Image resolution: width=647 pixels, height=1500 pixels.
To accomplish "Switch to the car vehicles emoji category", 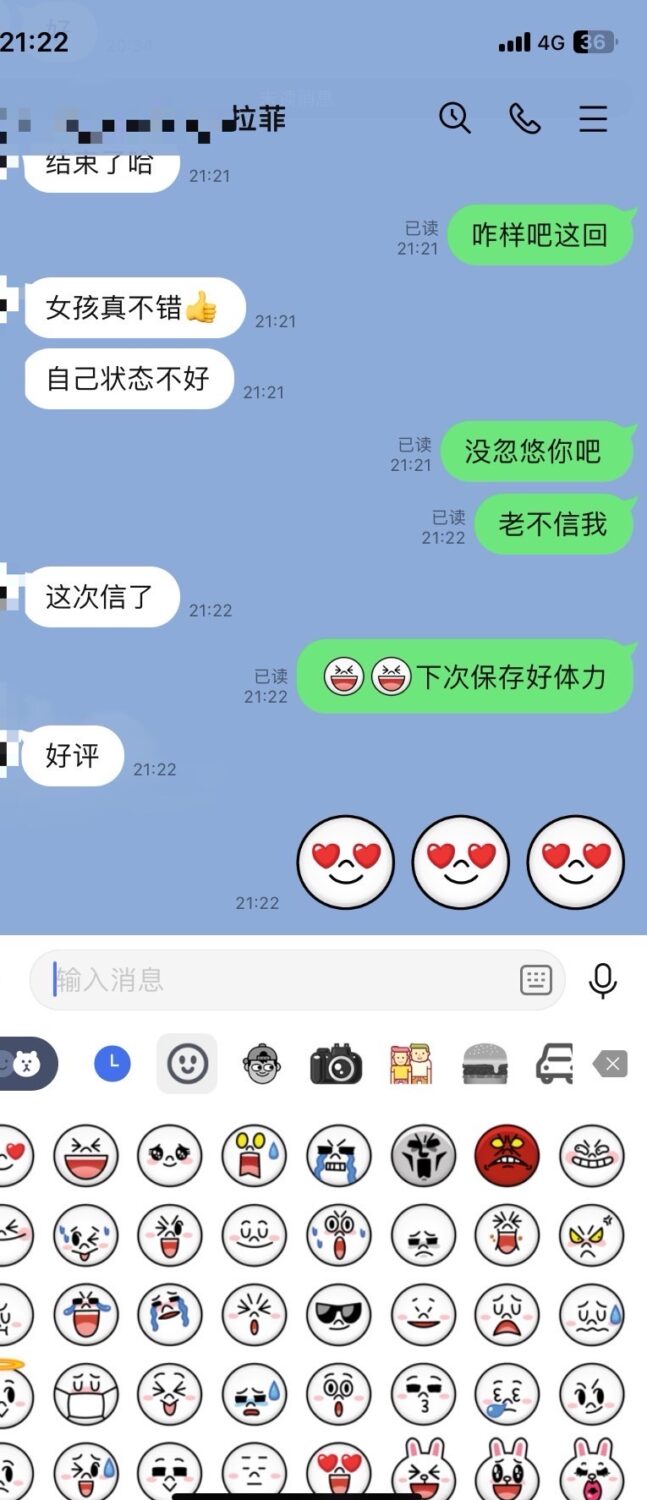I will click(x=555, y=1064).
